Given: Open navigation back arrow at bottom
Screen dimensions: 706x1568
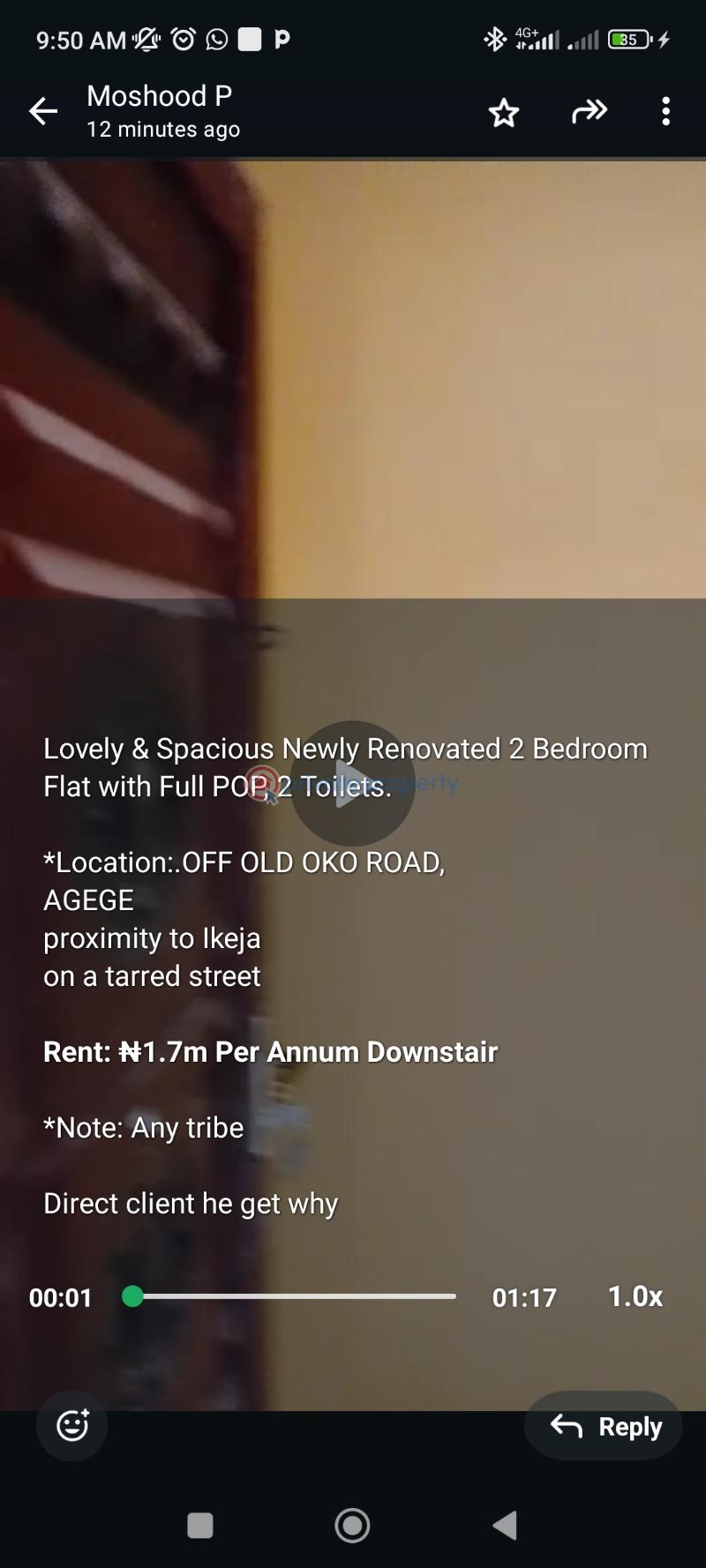Looking at the screenshot, I should tap(505, 1524).
